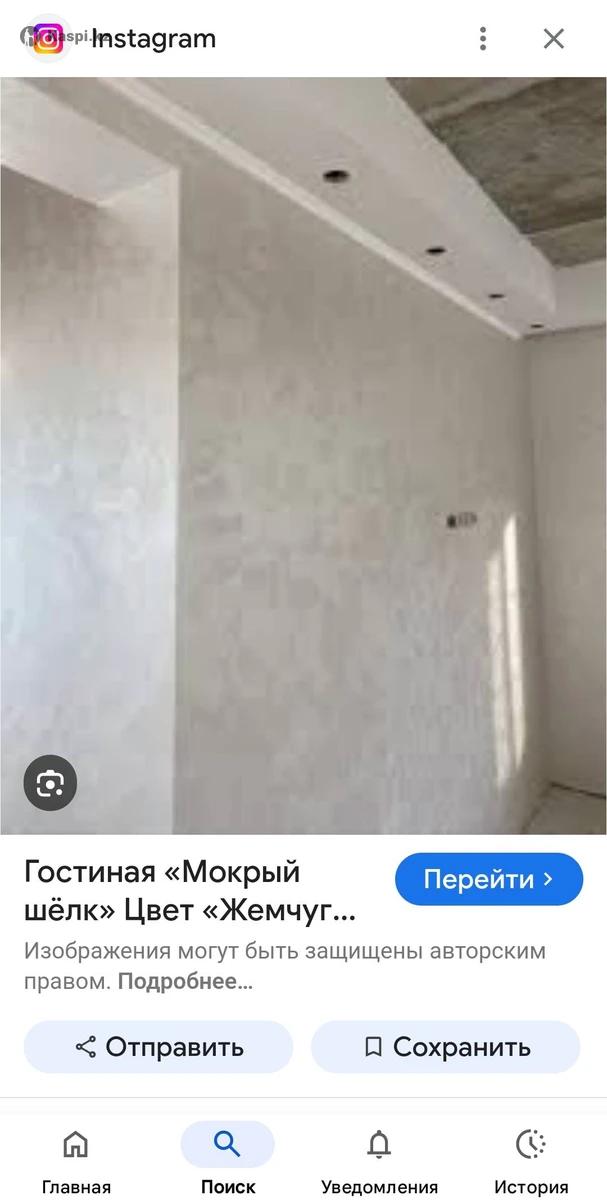Switch to the Главная tab
This screenshot has width=607, height=1200.
76,1160
